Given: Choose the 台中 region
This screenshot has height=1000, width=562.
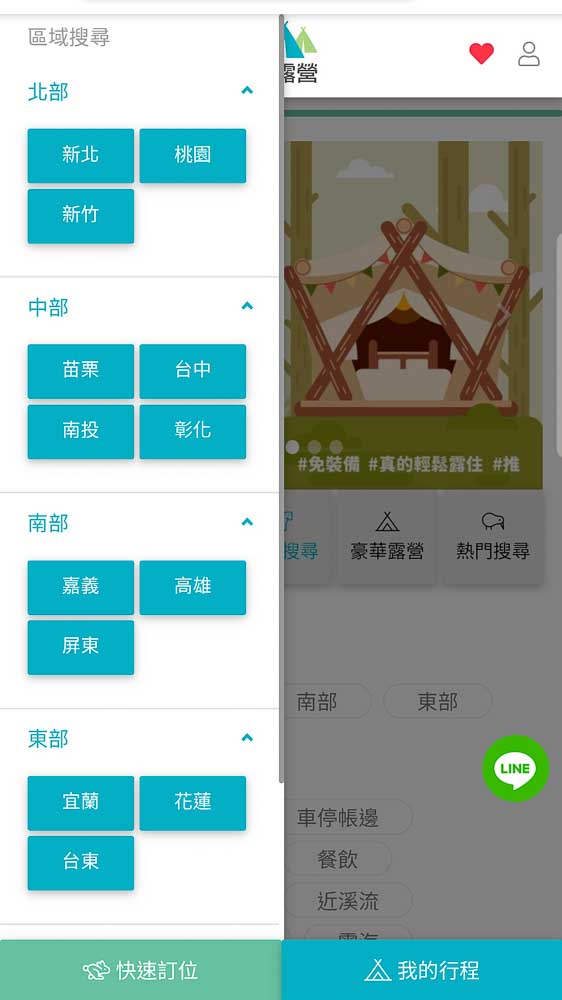Looking at the screenshot, I should click(193, 371).
